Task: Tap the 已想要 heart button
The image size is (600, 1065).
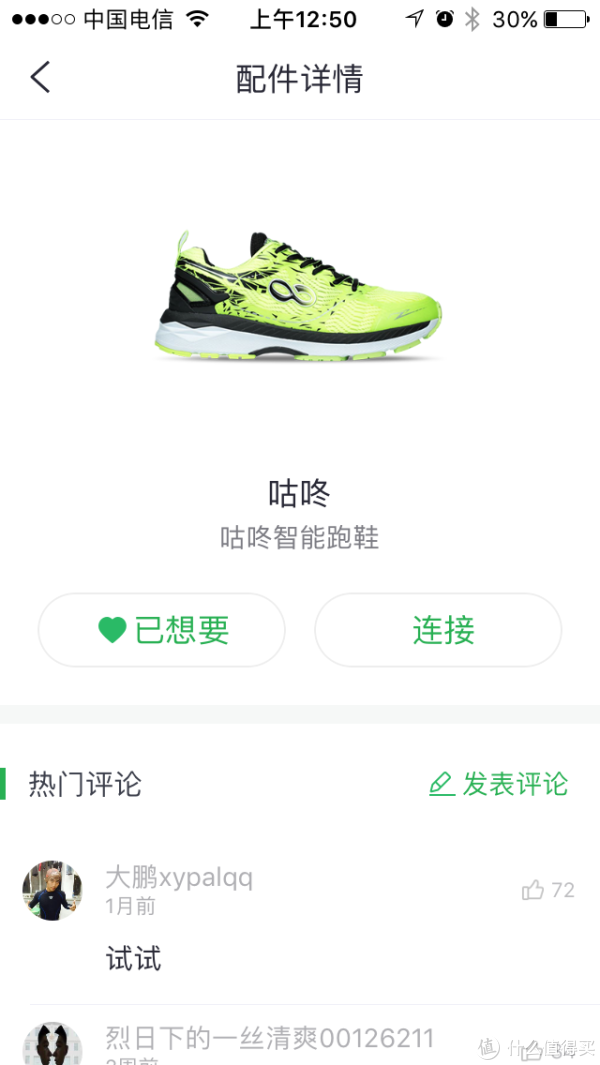Action: click(x=162, y=630)
